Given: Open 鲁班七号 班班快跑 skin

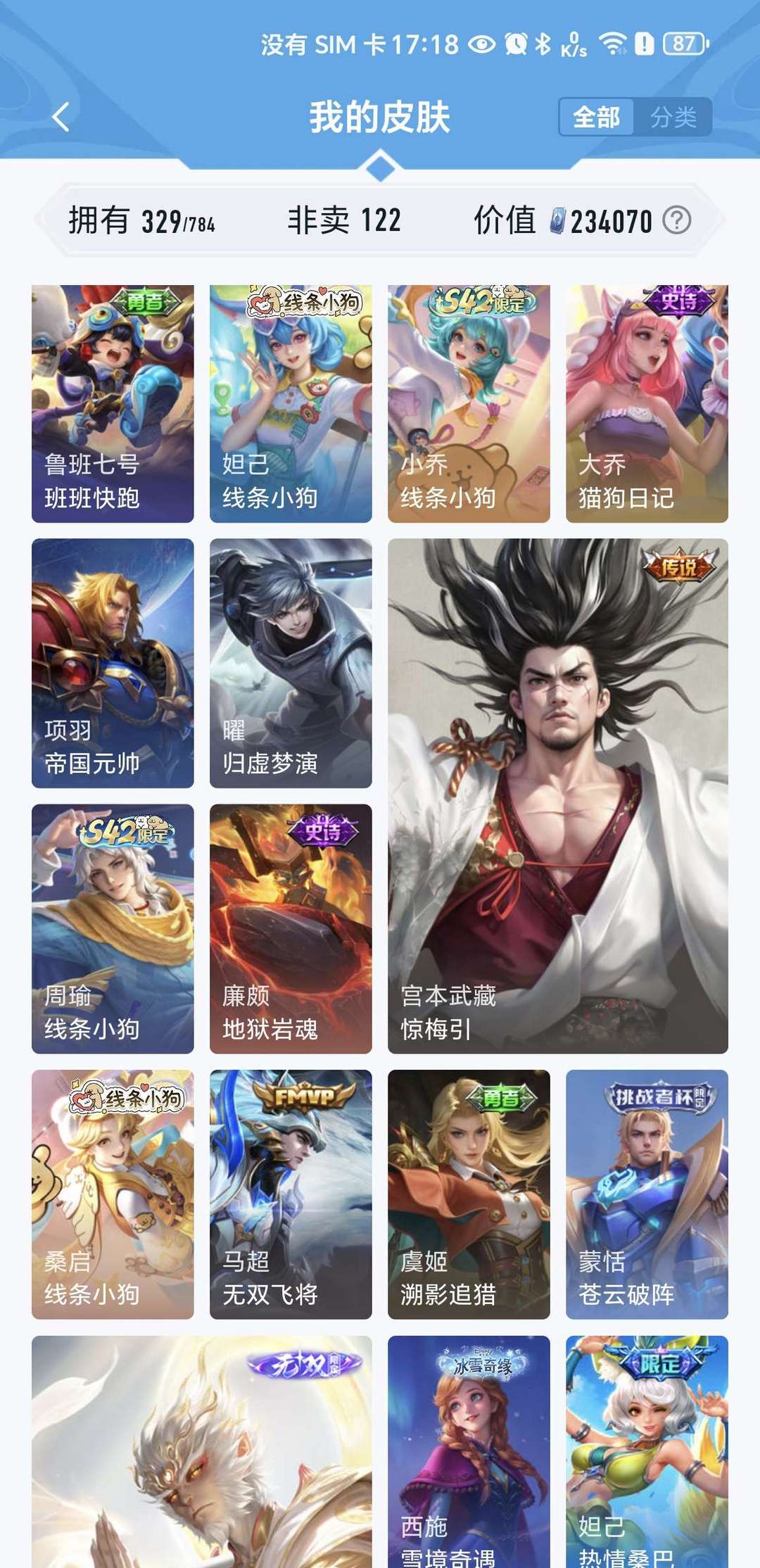Looking at the screenshot, I should [x=113, y=403].
